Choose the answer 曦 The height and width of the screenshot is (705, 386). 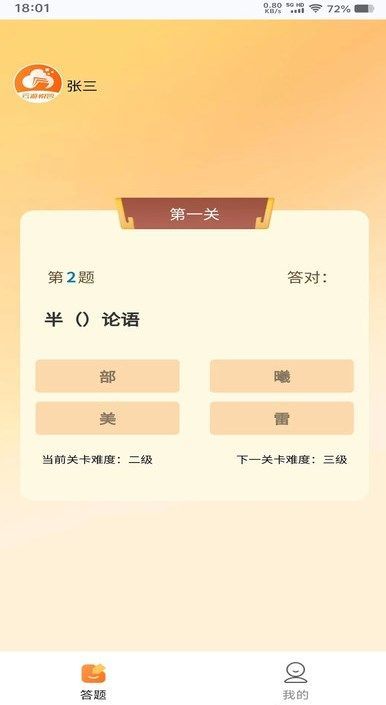[282, 376]
